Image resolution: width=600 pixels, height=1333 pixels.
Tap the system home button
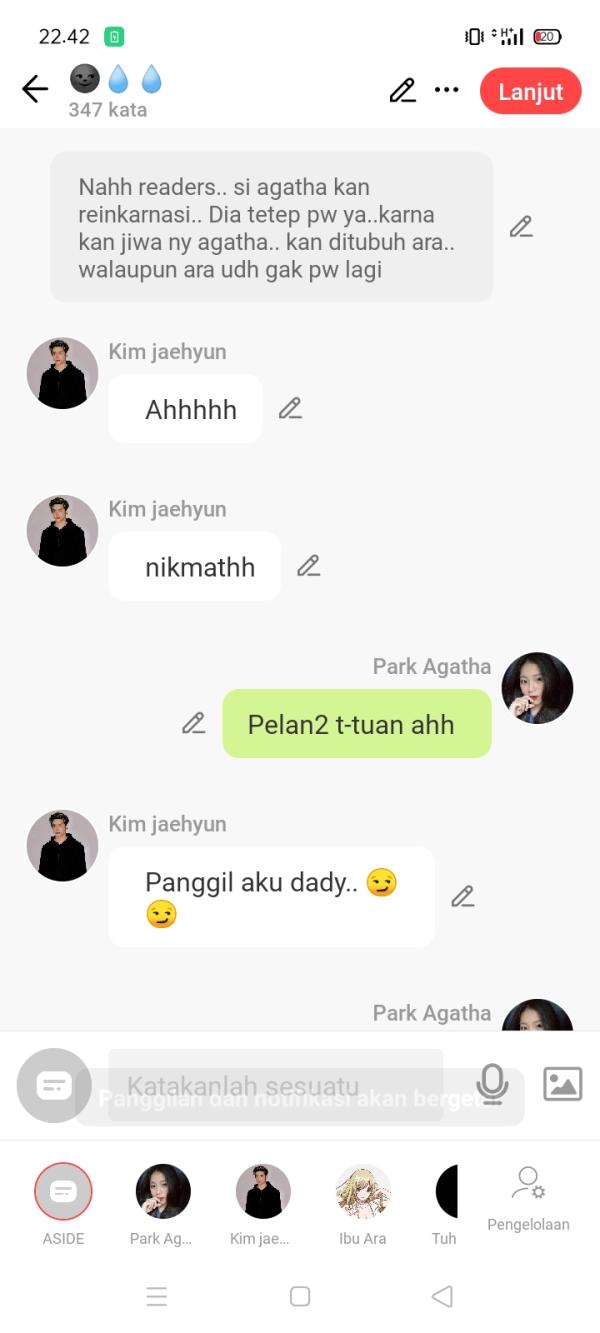pos(300,1296)
